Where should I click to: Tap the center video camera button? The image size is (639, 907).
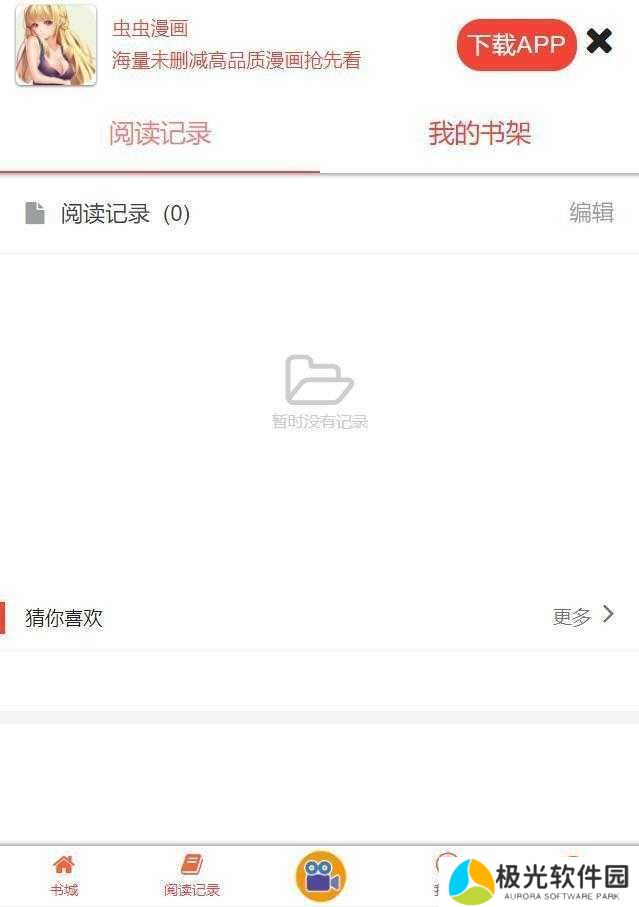[320, 876]
